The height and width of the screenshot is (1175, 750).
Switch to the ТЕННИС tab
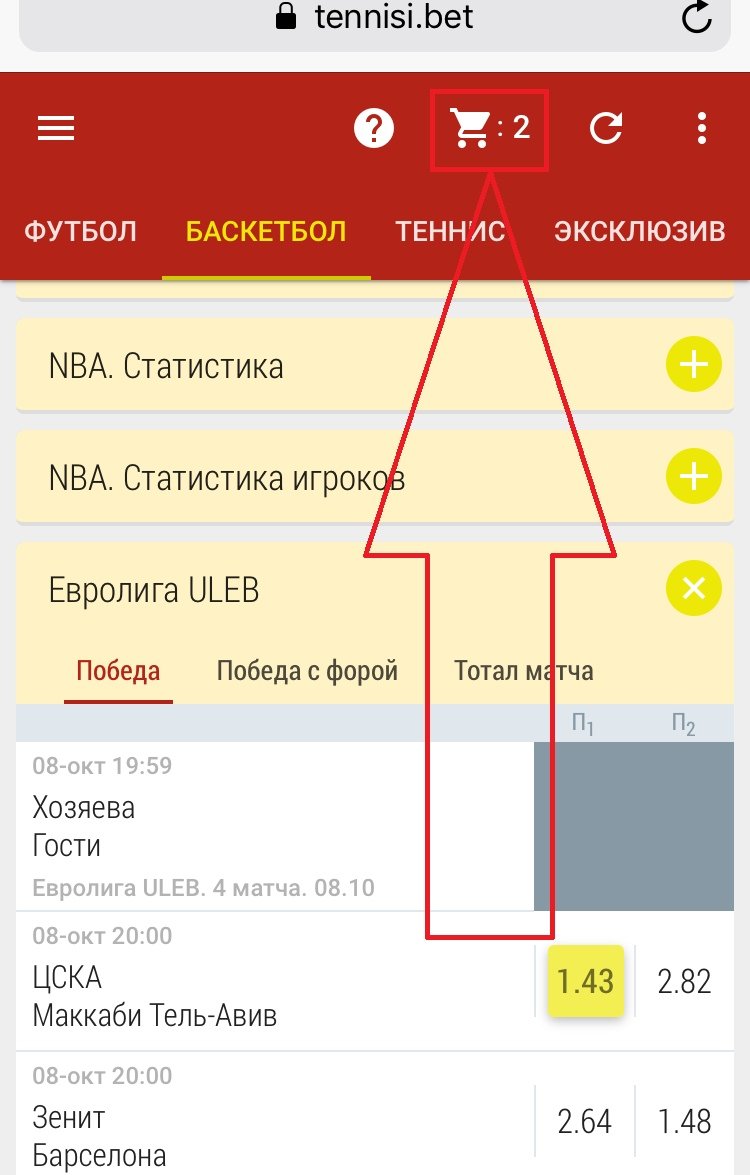[449, 232]
